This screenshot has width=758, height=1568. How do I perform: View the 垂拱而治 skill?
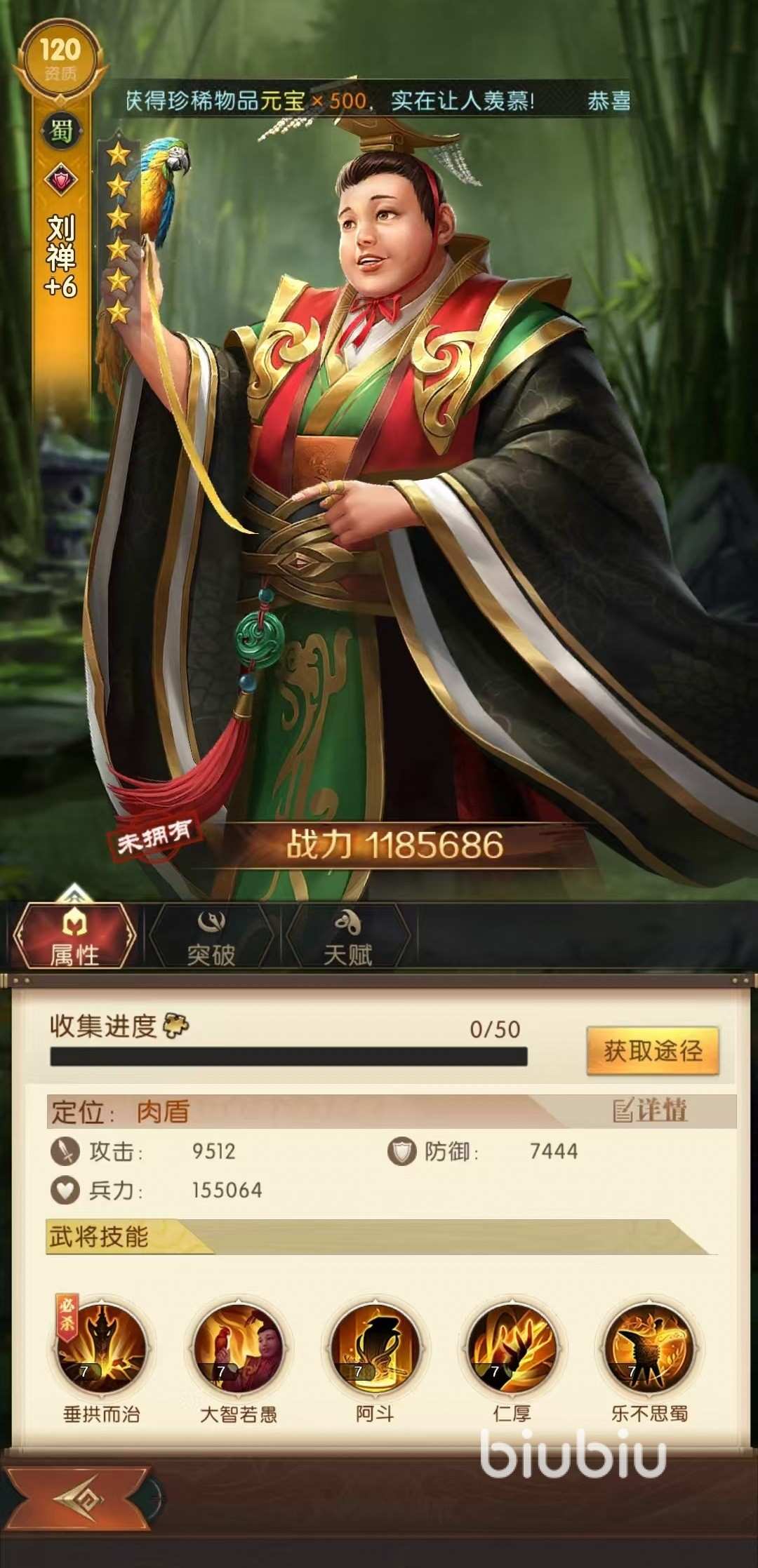click(101, 1346)
